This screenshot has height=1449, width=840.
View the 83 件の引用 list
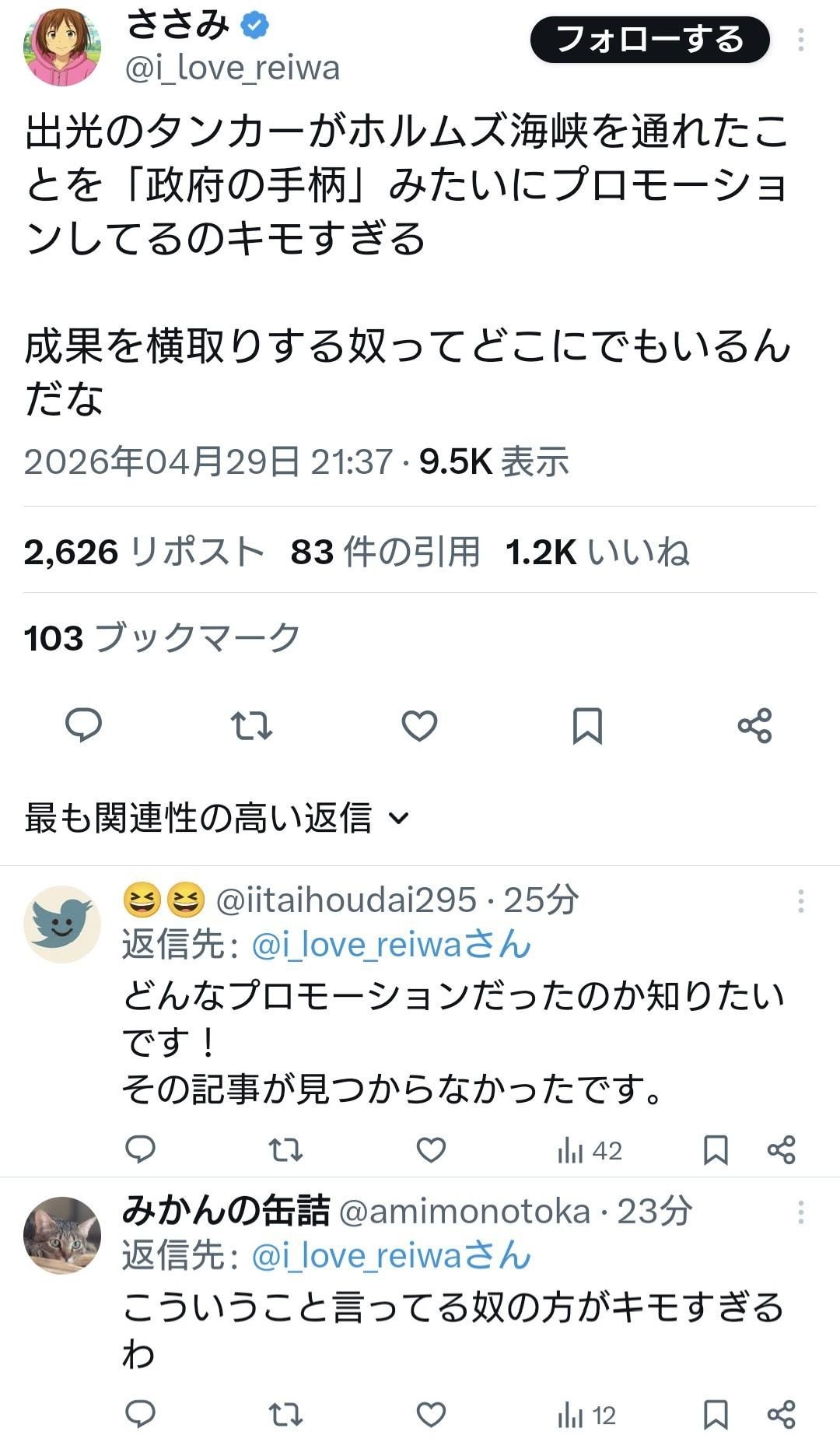point(385,552)
